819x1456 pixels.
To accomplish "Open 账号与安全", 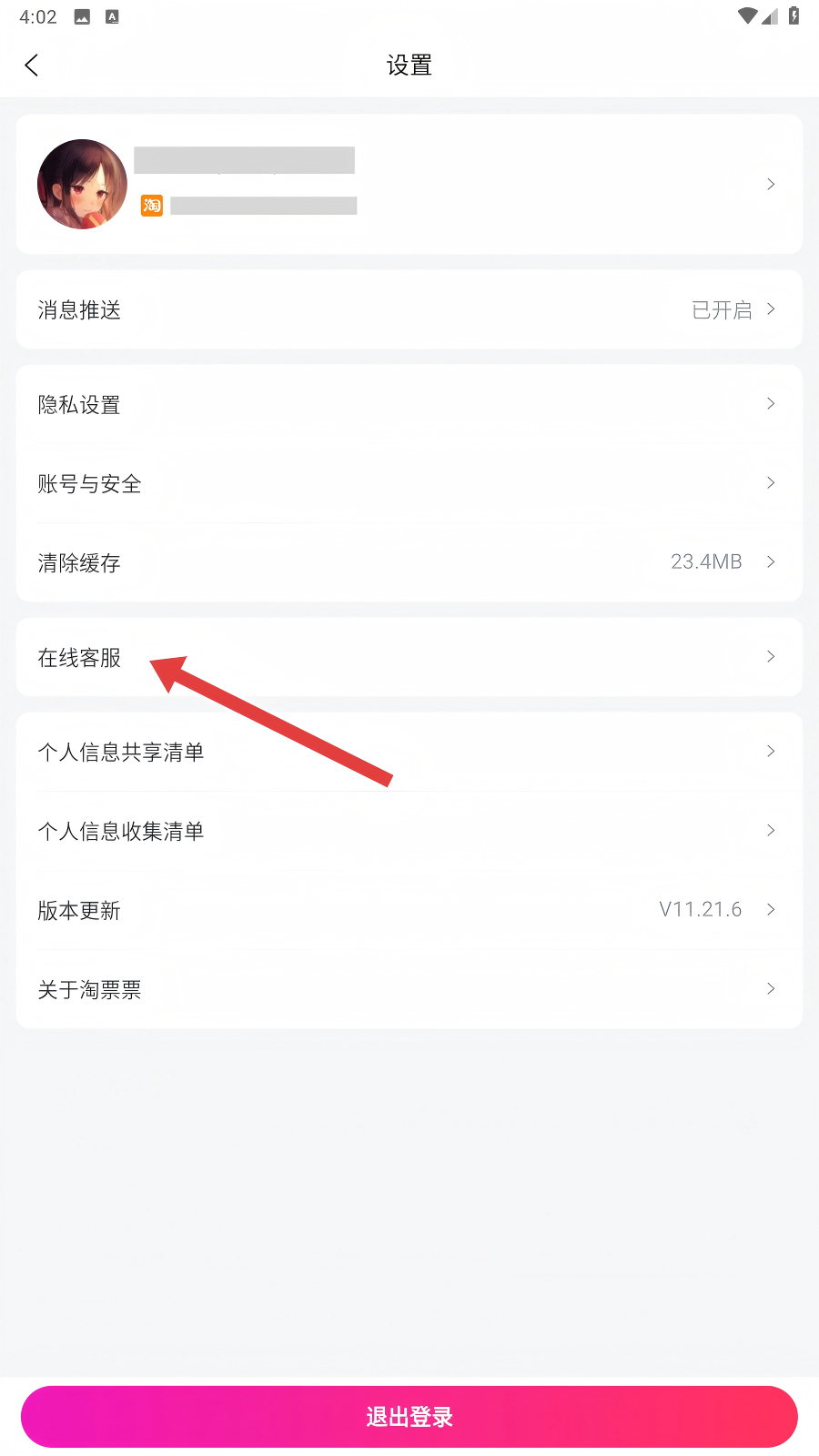I will click(x=409, y=483).
